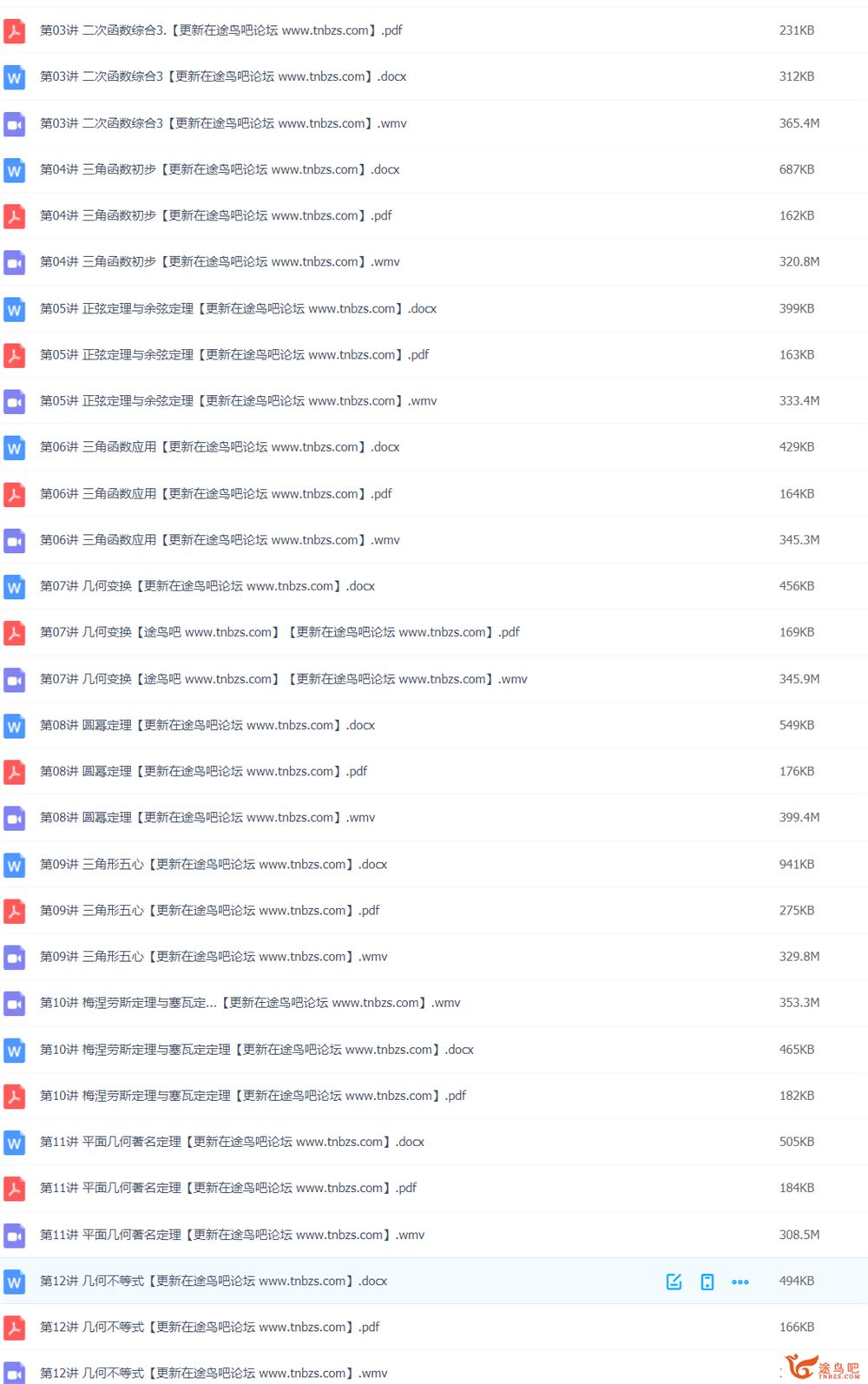Open more options for 第12讲 几何不等式 .docx
Viewport: 868px width, 1384px height.
coord(740,1282)
